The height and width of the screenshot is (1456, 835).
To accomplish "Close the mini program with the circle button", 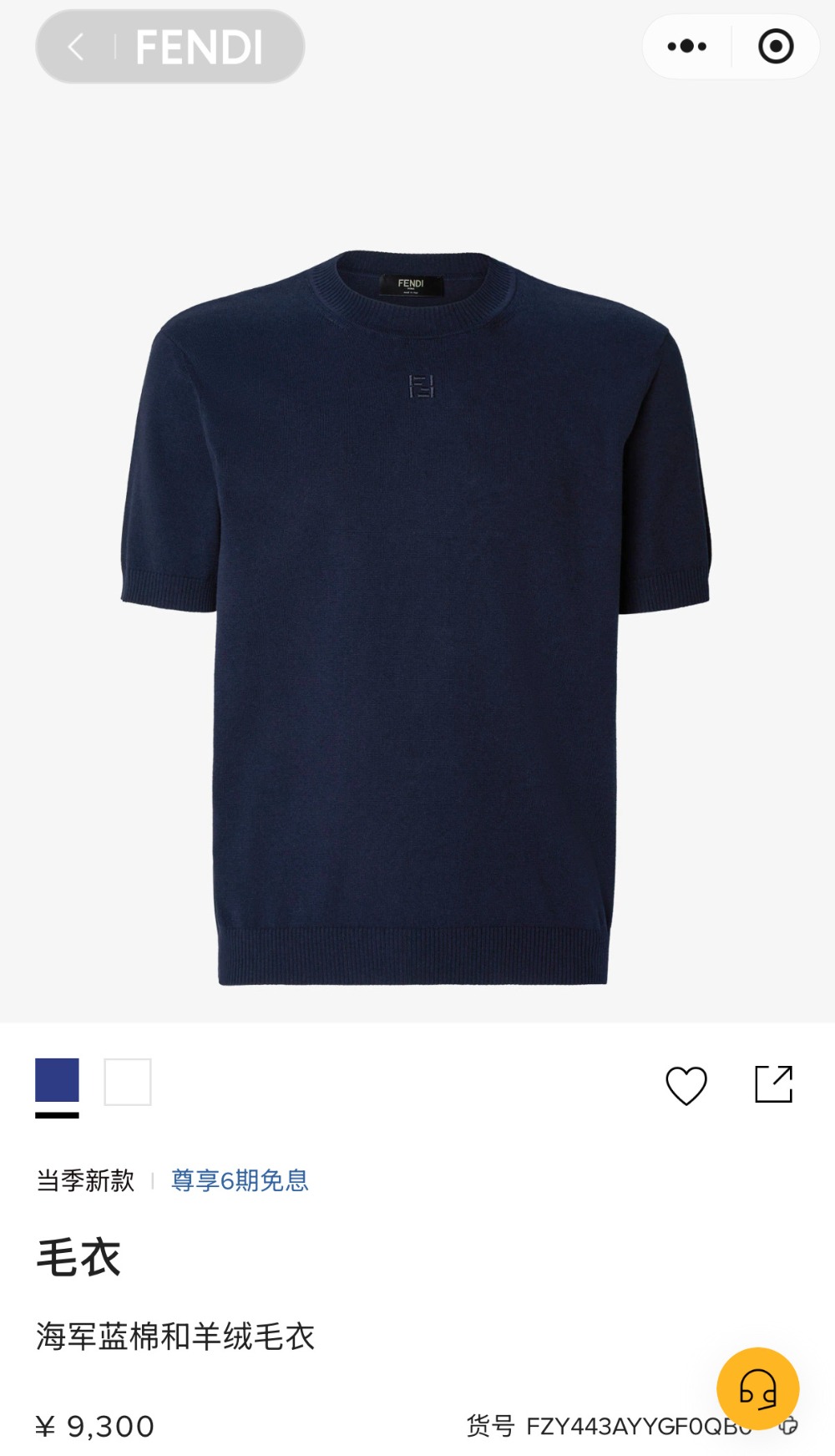I will click(775, 47).
